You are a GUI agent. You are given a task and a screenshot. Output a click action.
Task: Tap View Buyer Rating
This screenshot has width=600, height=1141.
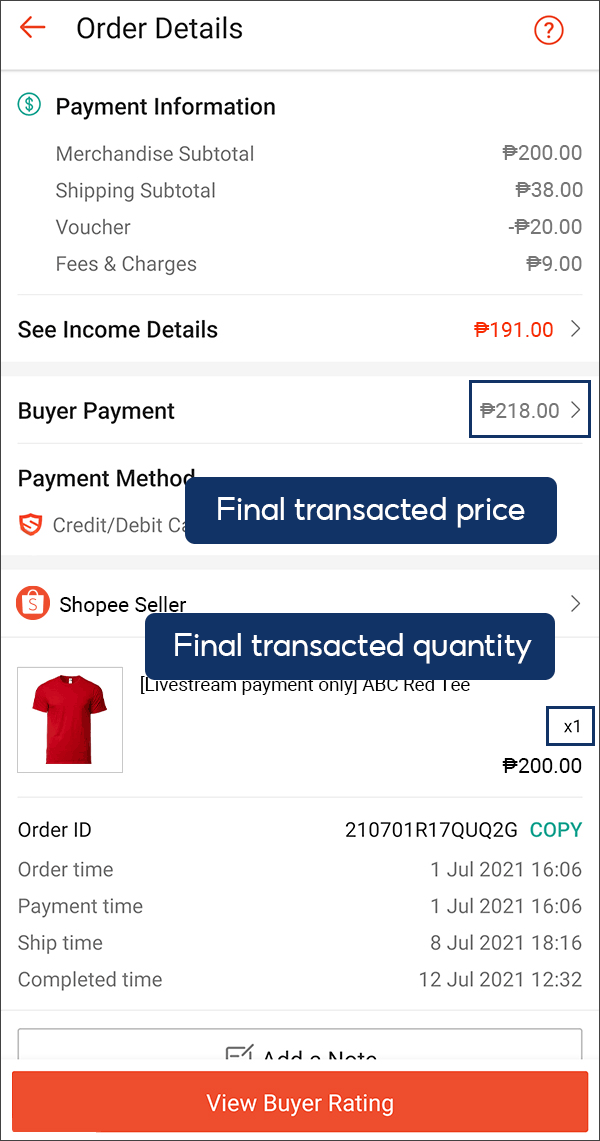pyautogui.click(x=300, y=1102)
